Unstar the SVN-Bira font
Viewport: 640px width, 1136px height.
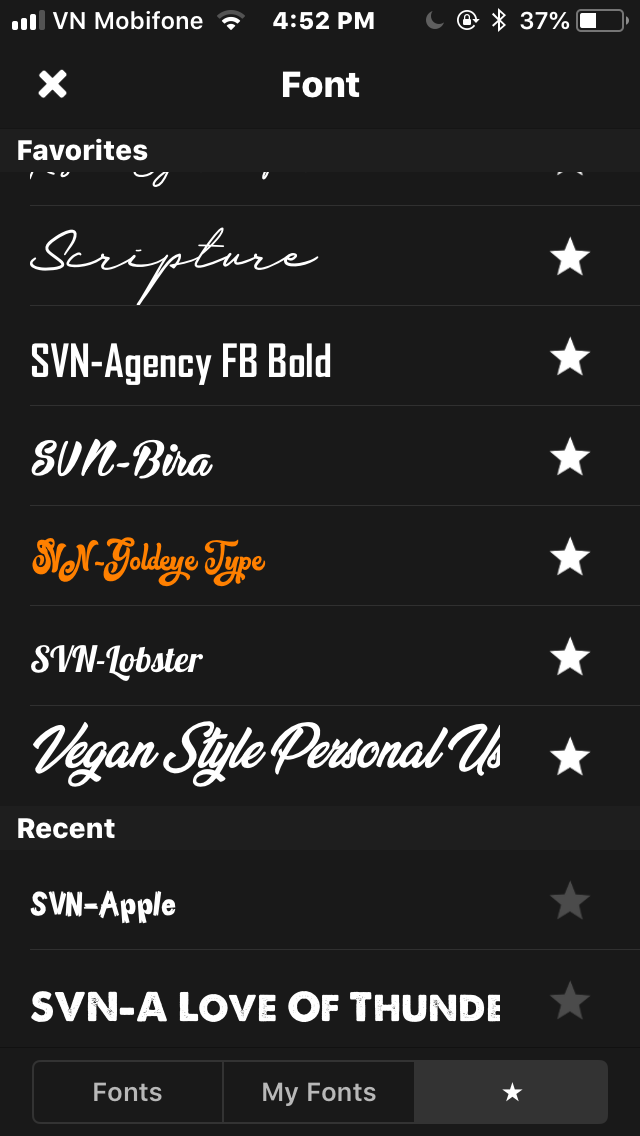coord(570,457)
